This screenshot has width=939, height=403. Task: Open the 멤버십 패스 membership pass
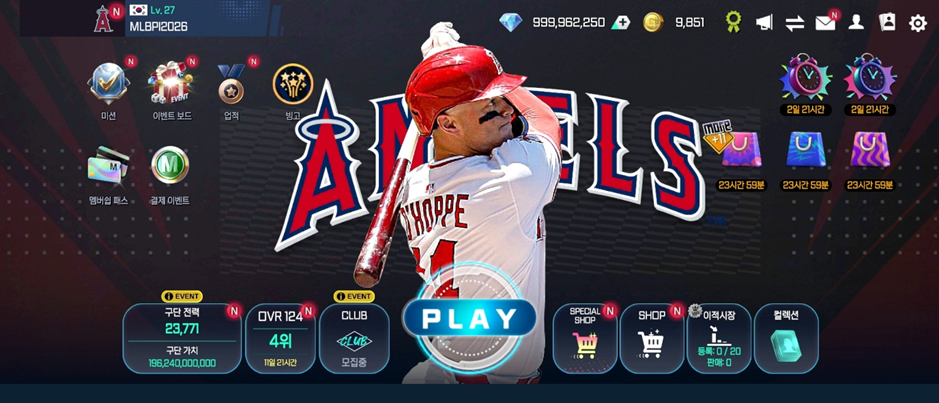[x=108, y=172]
